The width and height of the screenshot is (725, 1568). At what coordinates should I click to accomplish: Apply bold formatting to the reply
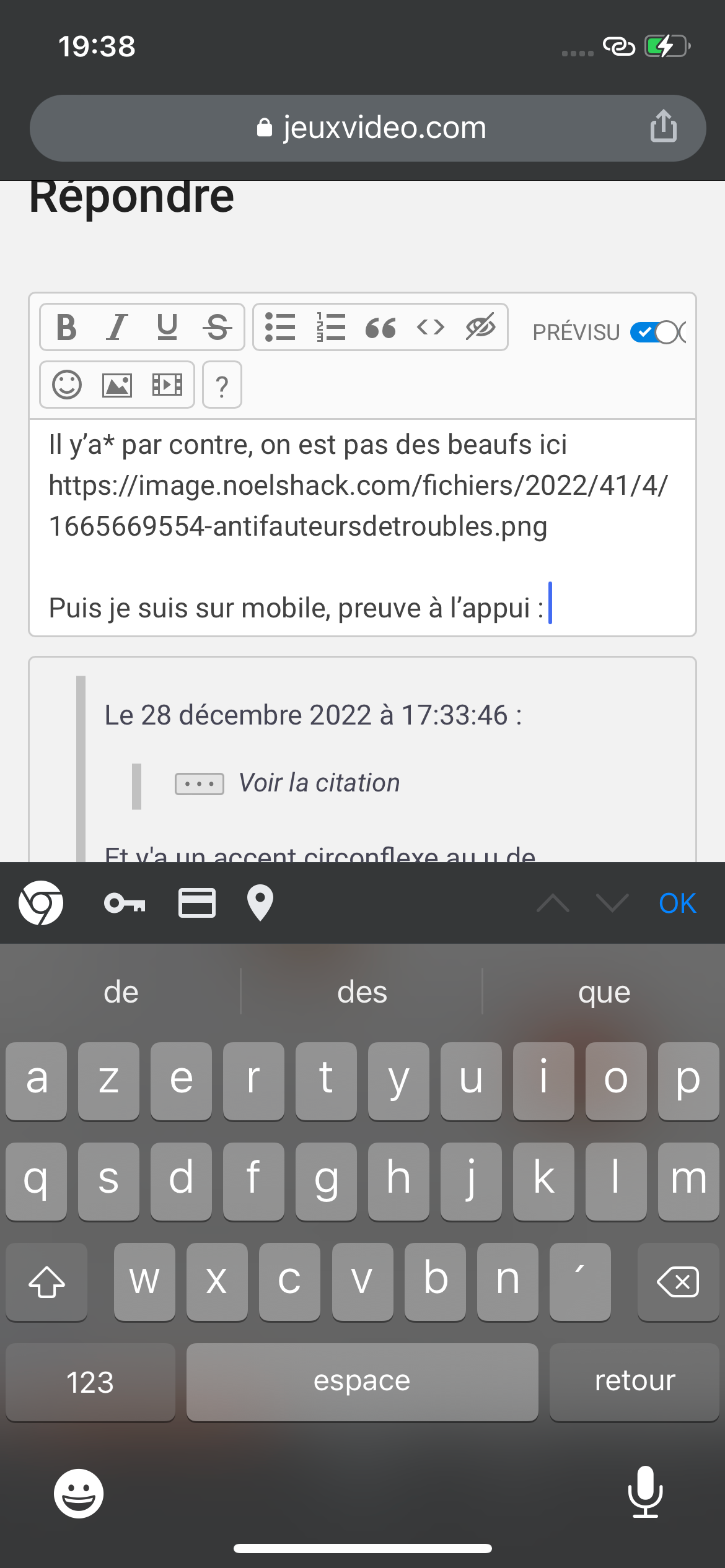66,327
